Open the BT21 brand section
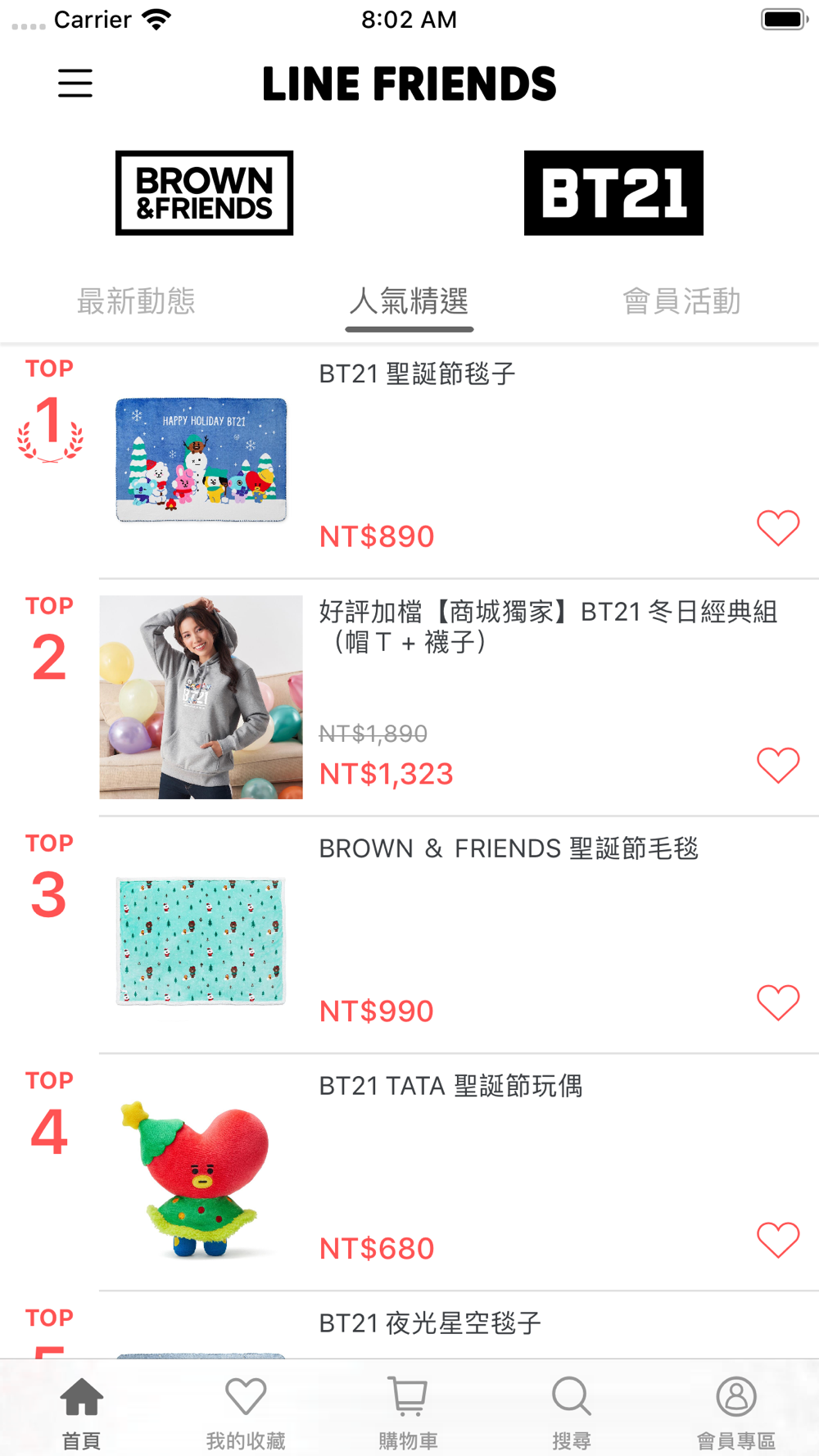819x1456 pixels. tap(613, 193)
